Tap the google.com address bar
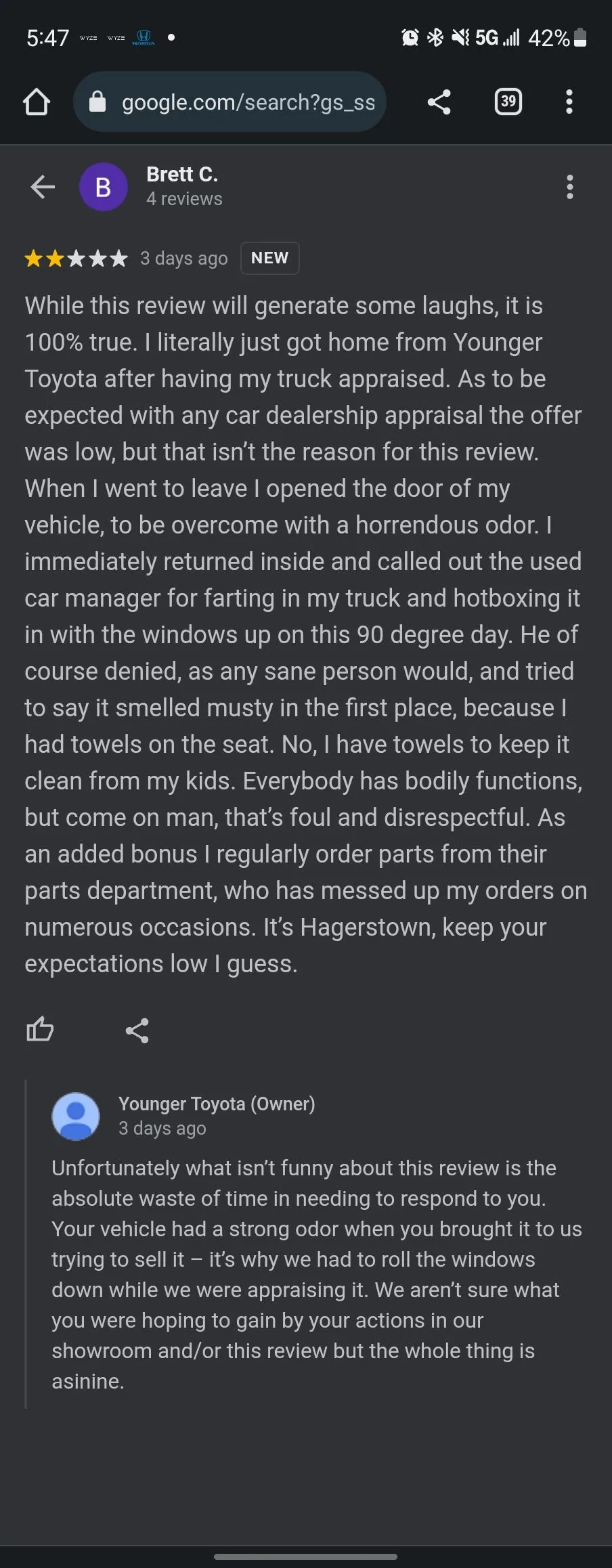This screenshot has height=1568, width=612. tap(230, 102)
